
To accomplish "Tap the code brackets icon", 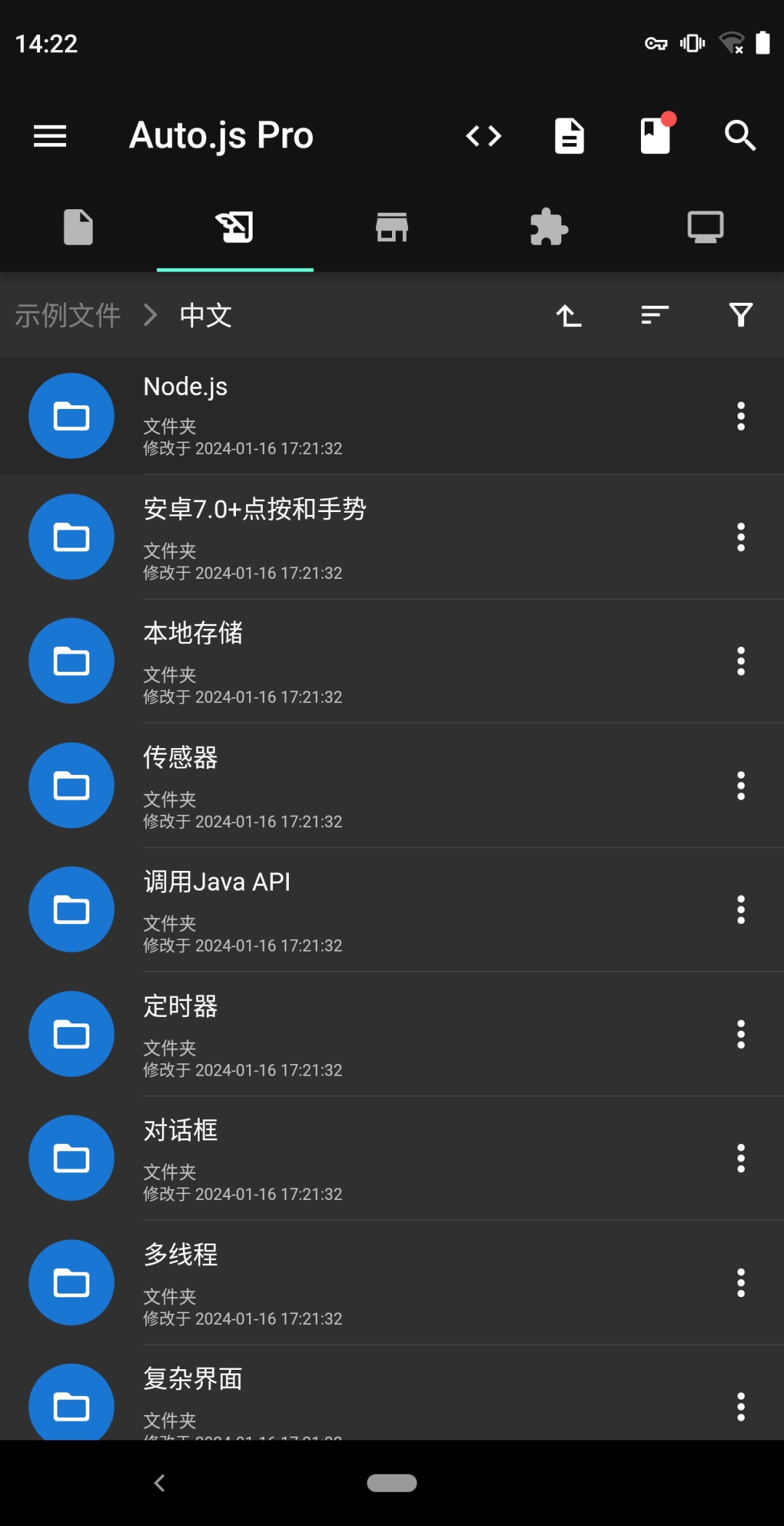I will point(483,136).
